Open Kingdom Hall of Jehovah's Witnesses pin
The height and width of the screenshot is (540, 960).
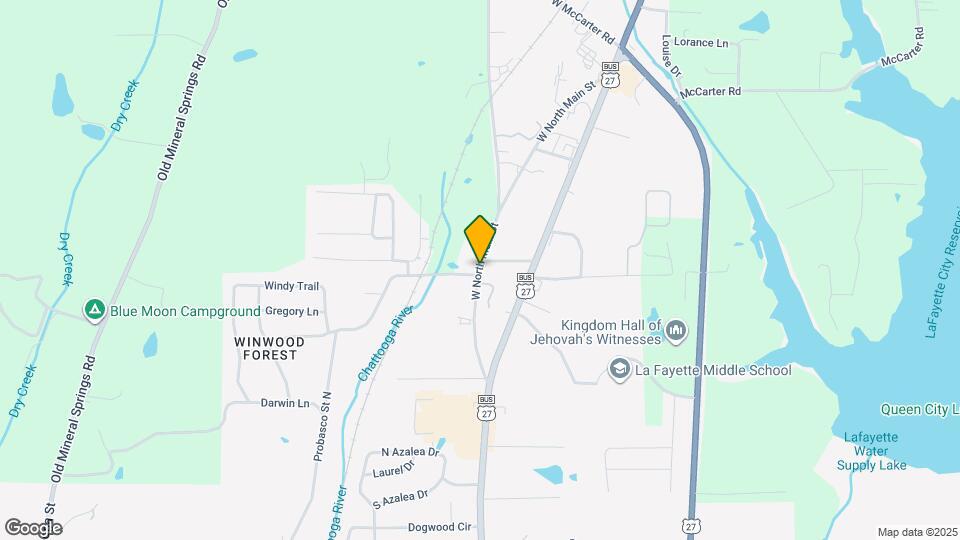pos(676,330)
